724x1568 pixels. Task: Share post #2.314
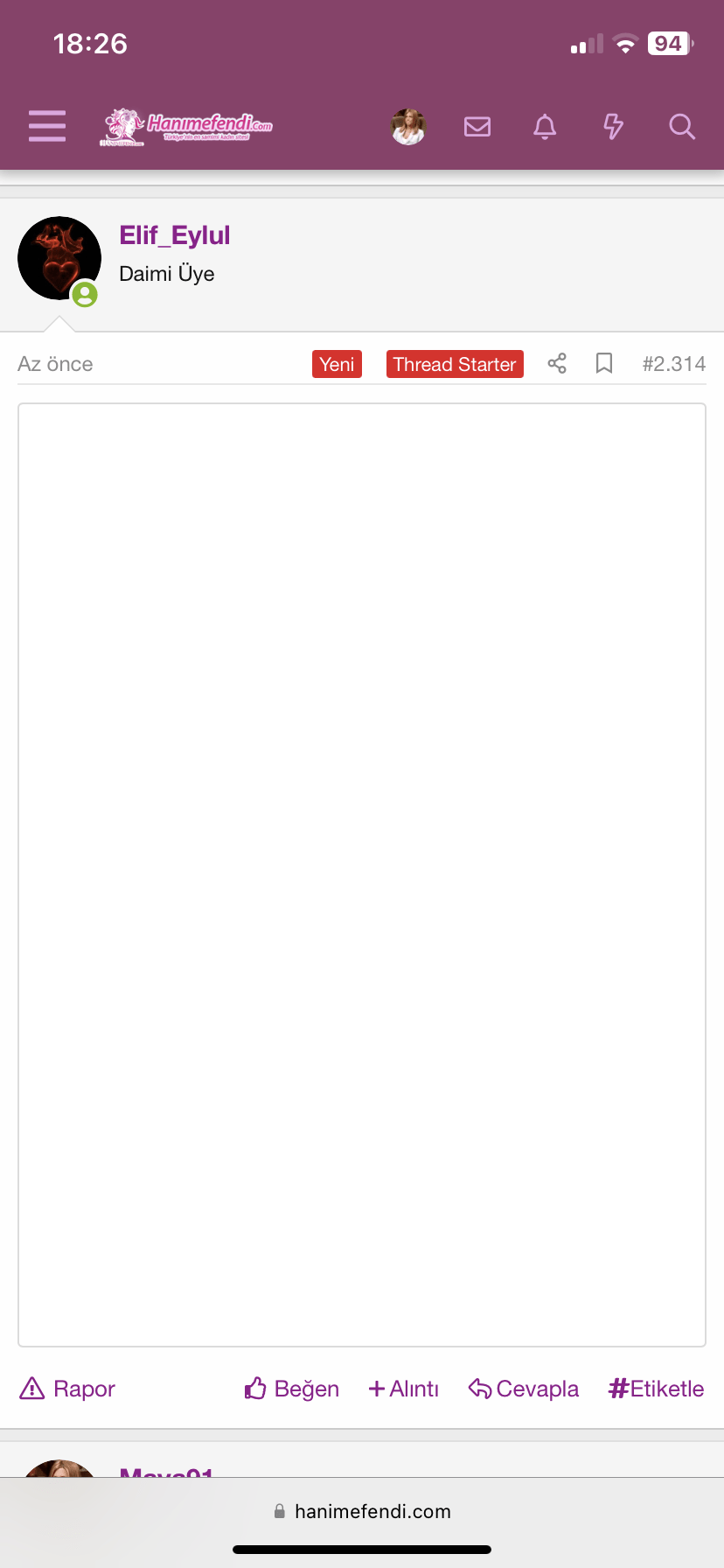tap(557, 363)
